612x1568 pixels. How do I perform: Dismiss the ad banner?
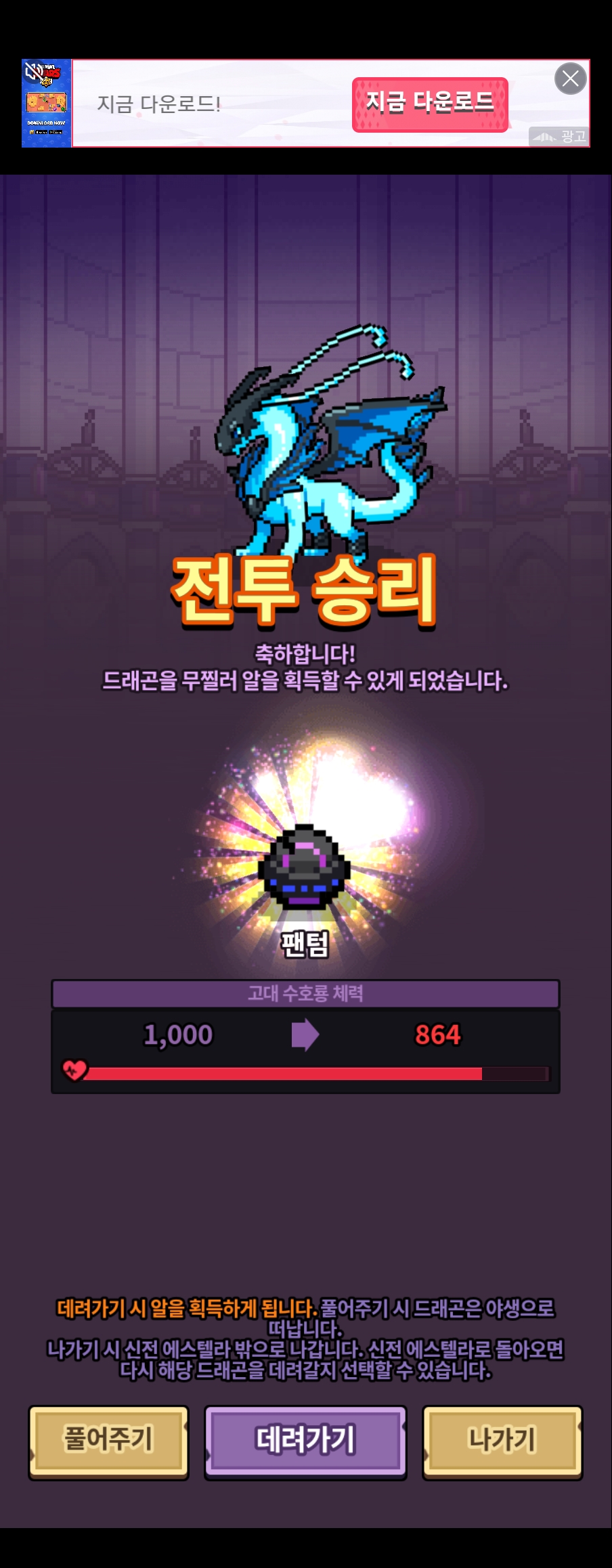(570, 79)
